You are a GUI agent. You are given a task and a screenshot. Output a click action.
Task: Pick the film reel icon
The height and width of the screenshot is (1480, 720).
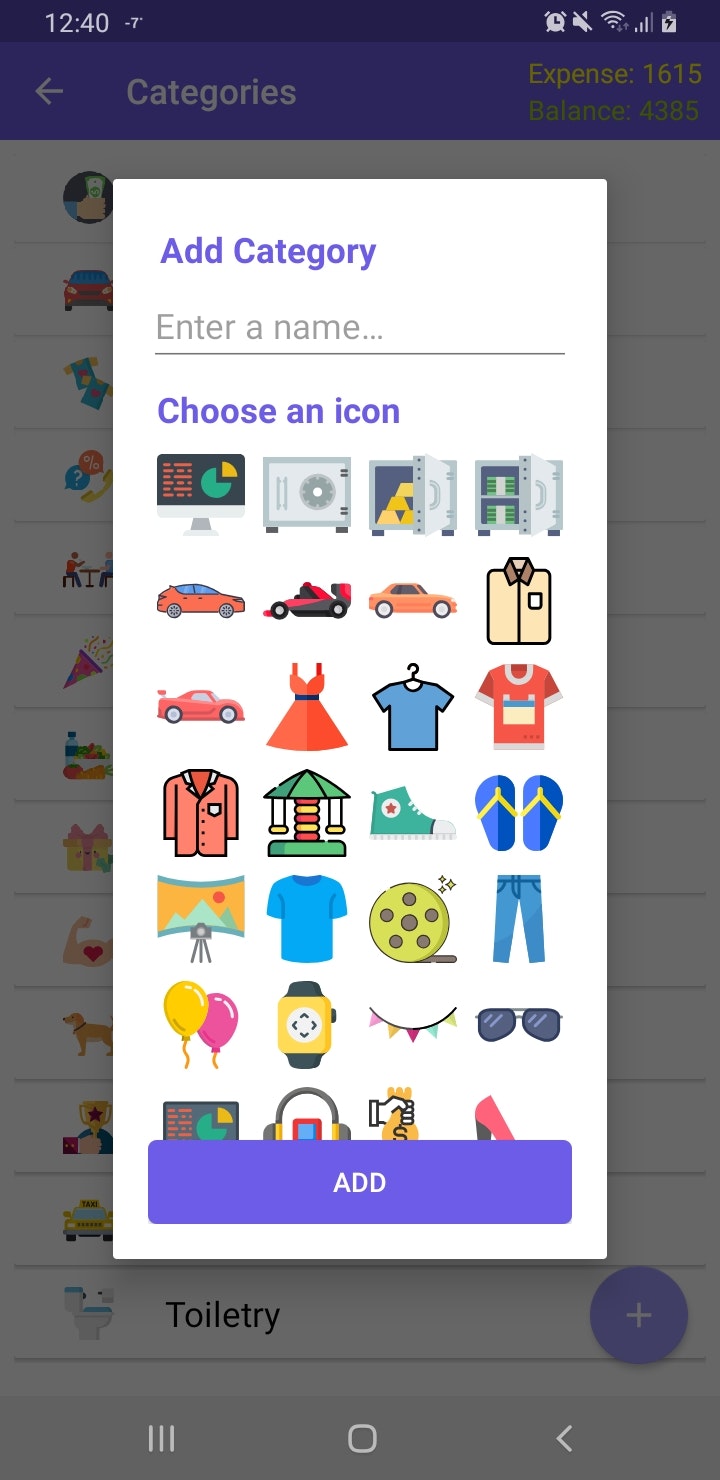[x=412, y=918]
